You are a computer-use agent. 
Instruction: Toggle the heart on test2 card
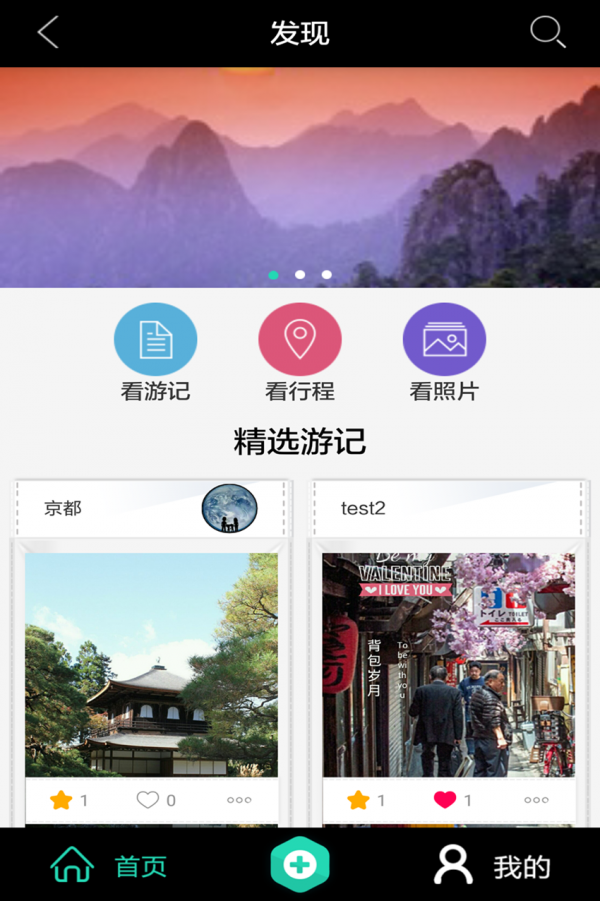tap(445, 800)
